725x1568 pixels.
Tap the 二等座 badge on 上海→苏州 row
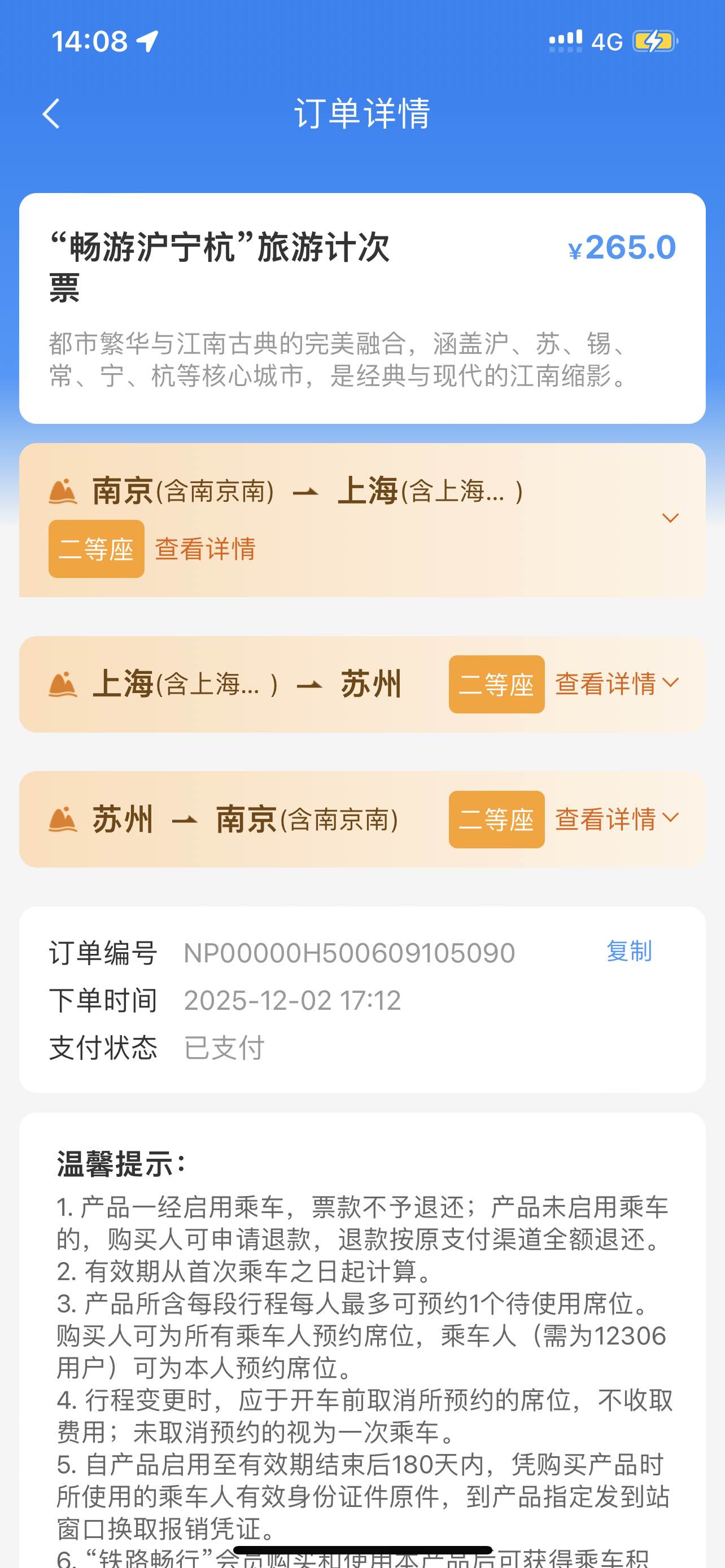point(496,684)
